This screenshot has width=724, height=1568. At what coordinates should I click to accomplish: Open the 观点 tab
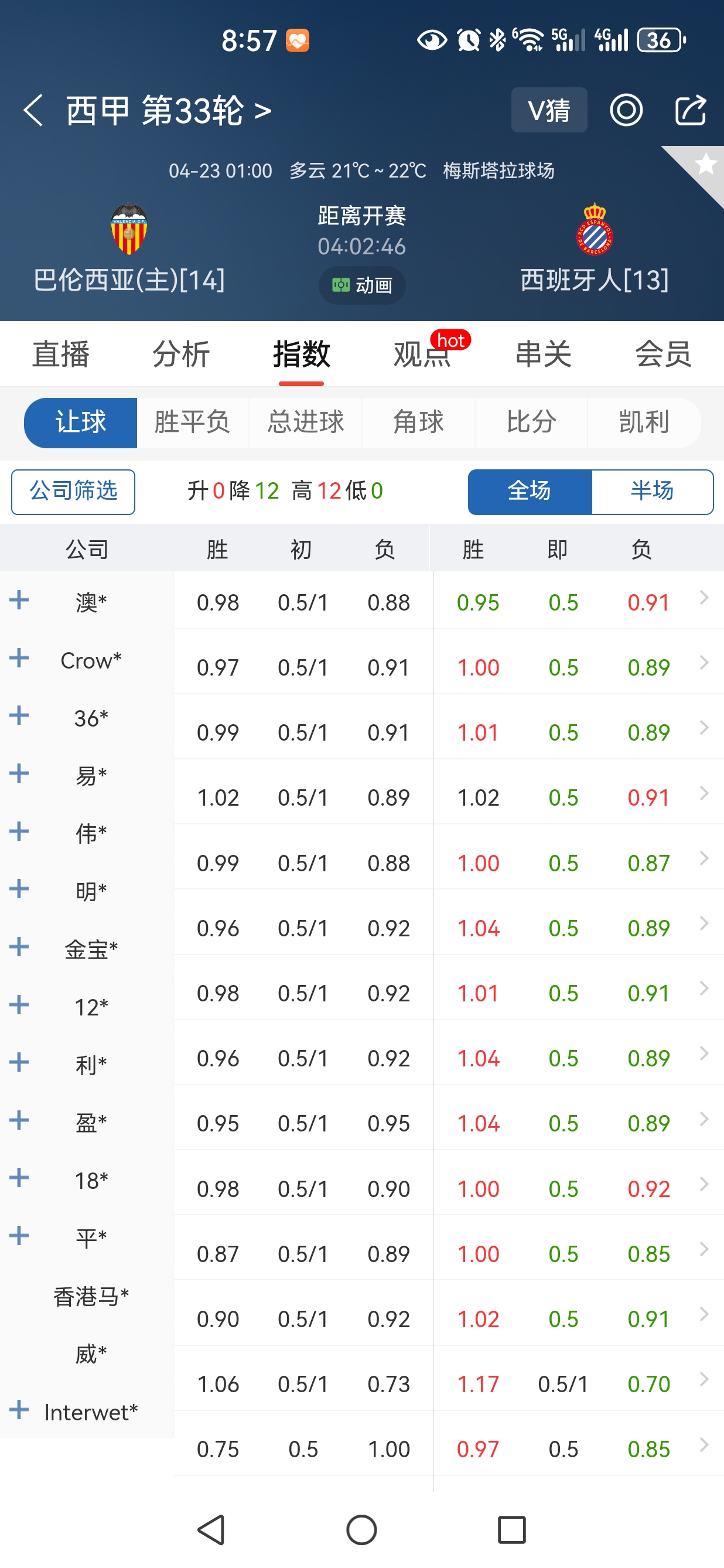tap(422, 354)
